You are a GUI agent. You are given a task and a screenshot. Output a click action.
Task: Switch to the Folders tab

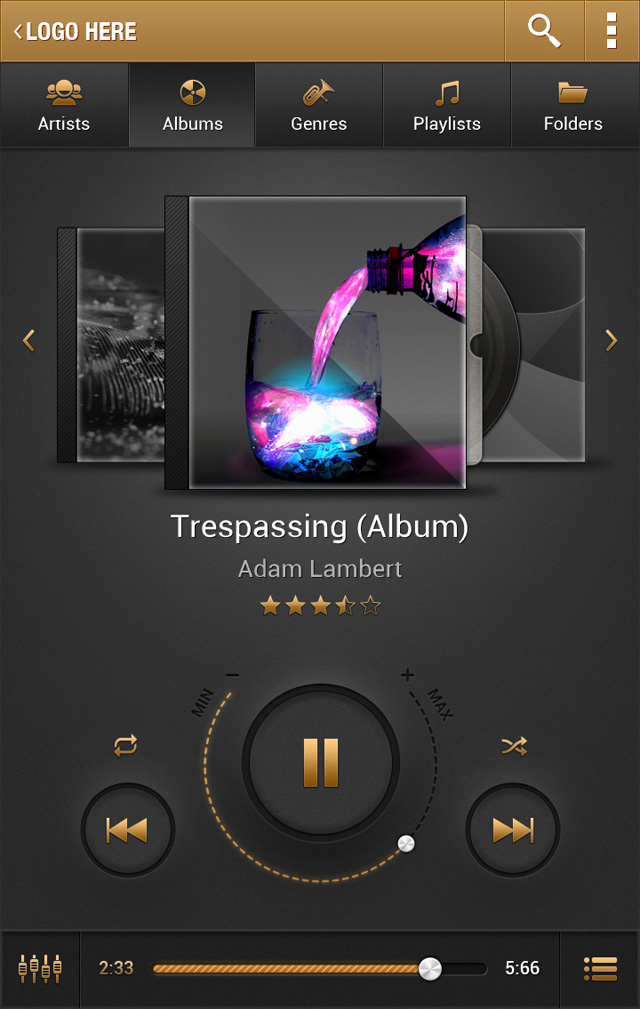[x=574, y=106]
